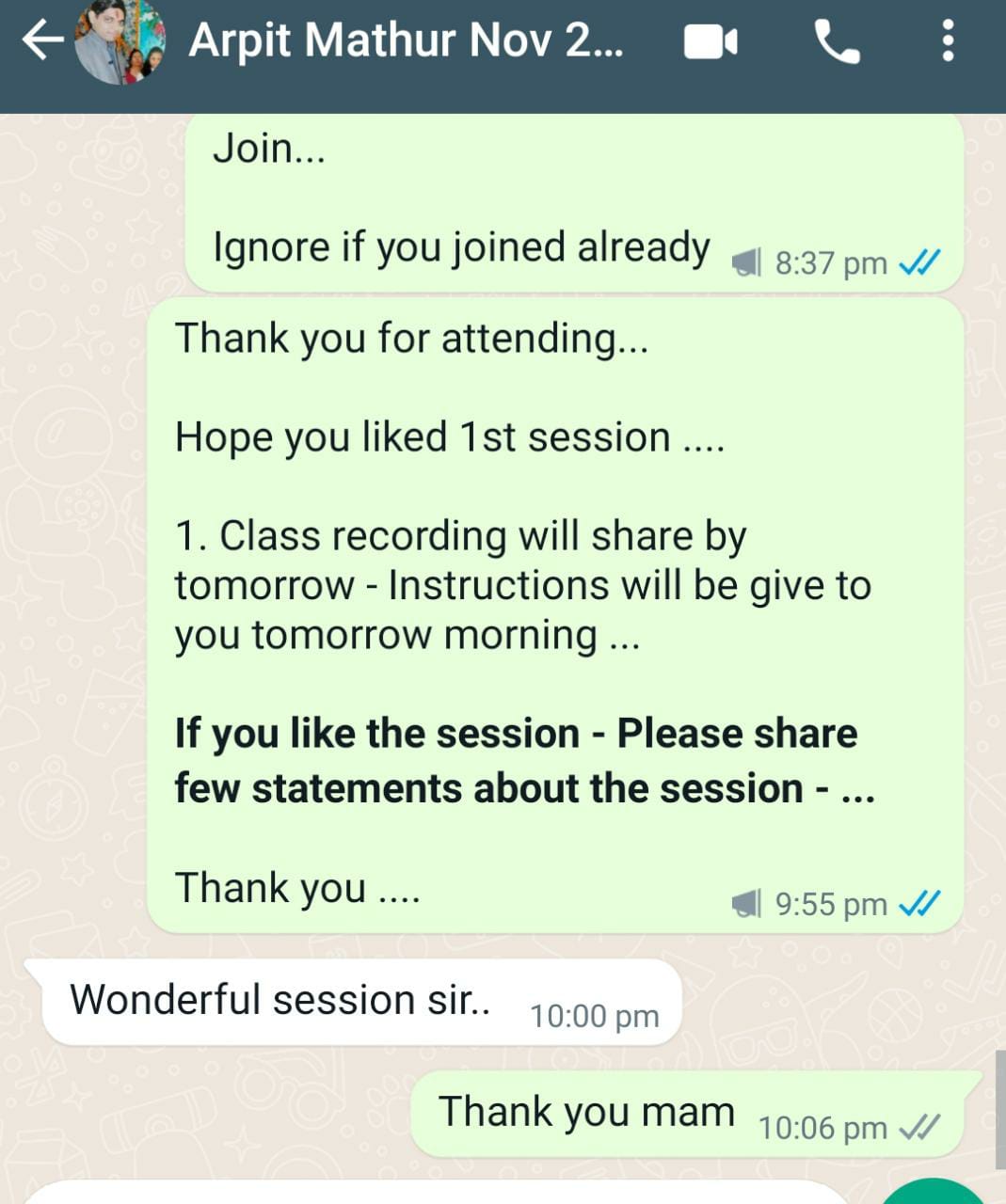The height and width of the screenshot is (1204, 1006).
Task: Open the overflow menu
Action: 948,42
